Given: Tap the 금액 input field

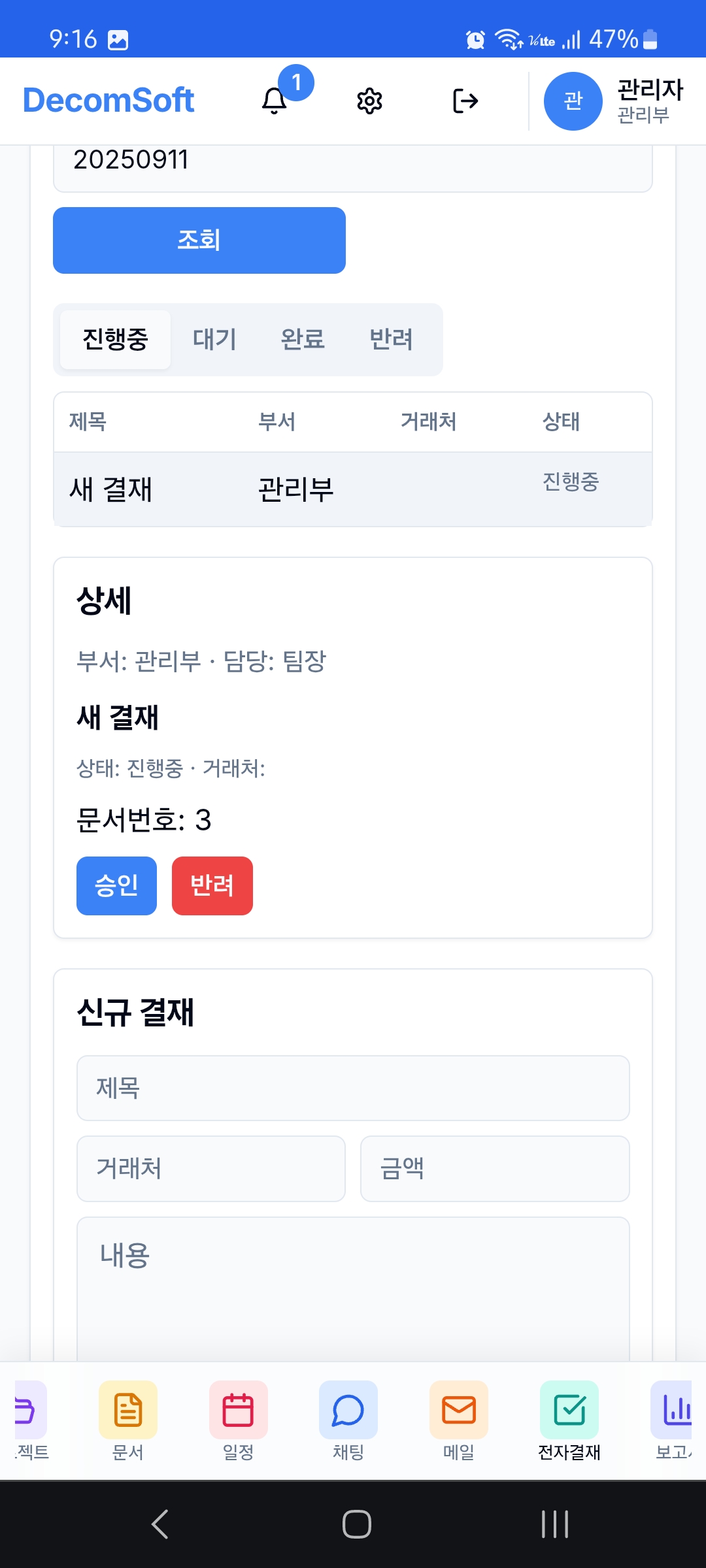Looking at the screenshot, I should (495, 1169).
